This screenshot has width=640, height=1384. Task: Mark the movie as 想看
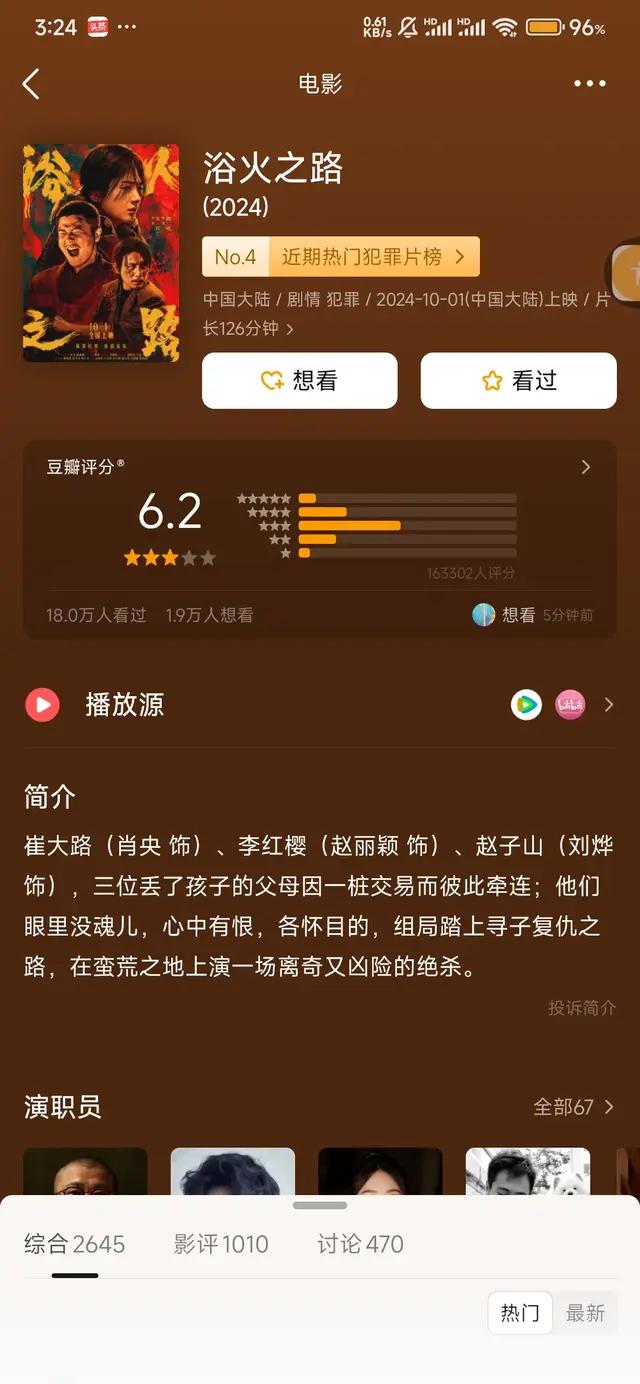299,381
